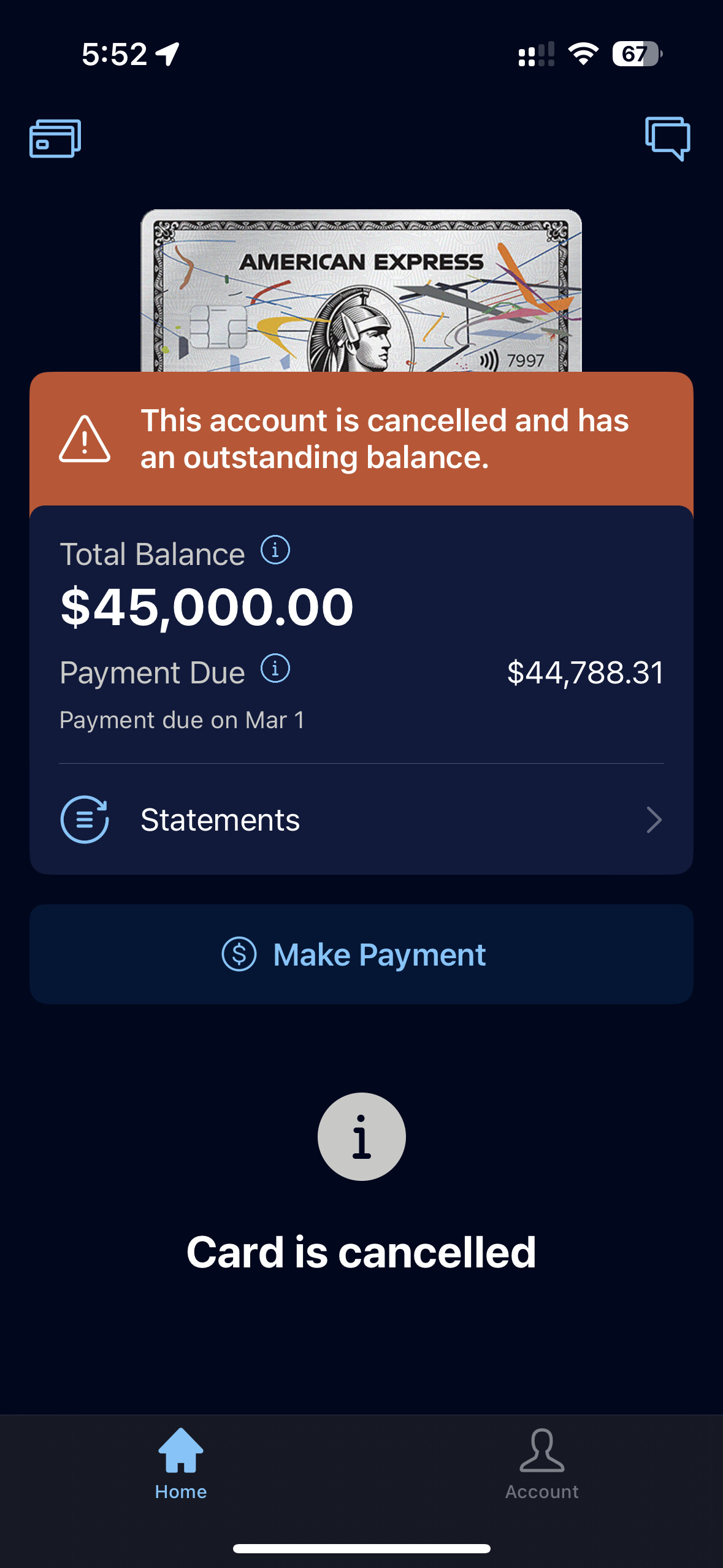The height and width of the screenshot is (1568, 723).
Task: Switch to the Home tab
Action: click(181, 1464)
